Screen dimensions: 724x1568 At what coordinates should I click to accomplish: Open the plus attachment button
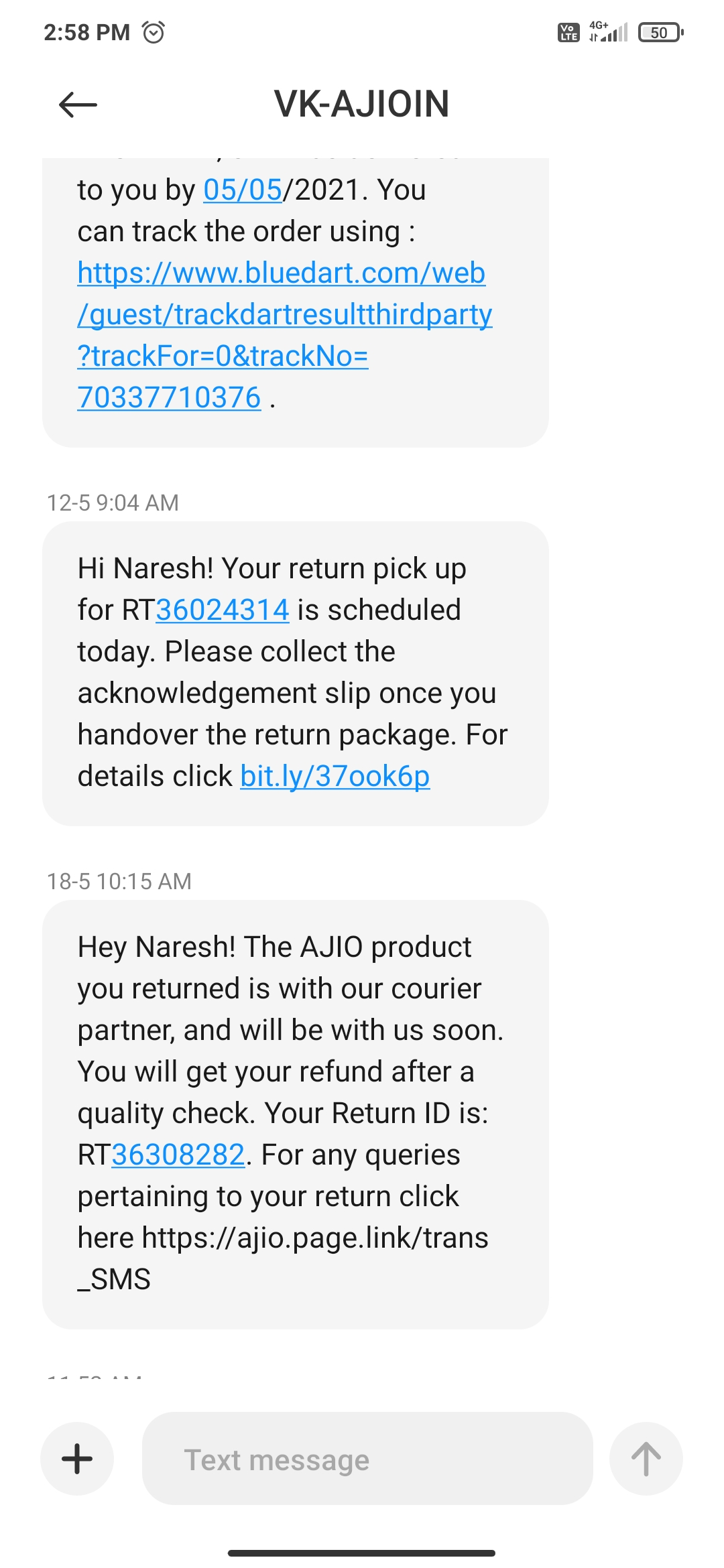[x=77, y=1459]
